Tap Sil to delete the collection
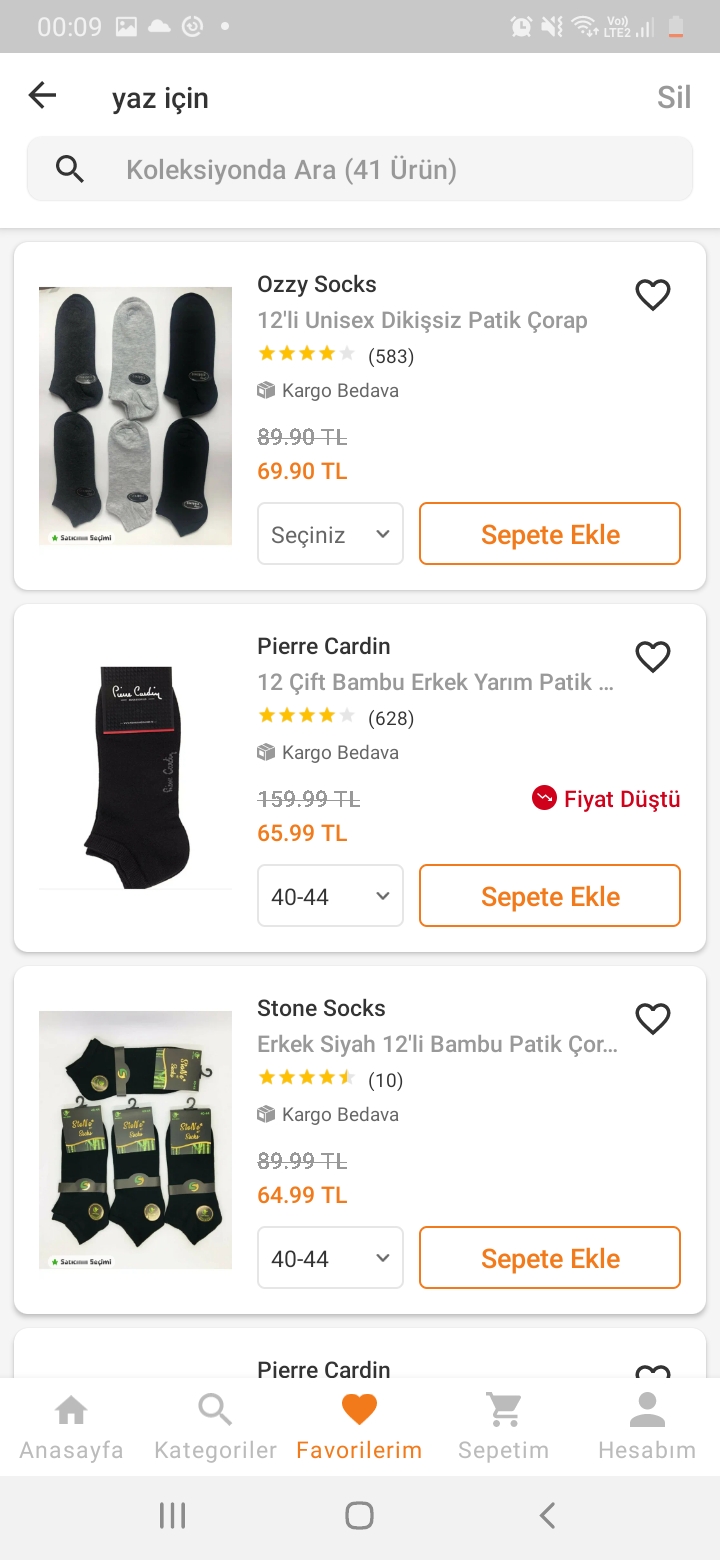 click(673, 97)
